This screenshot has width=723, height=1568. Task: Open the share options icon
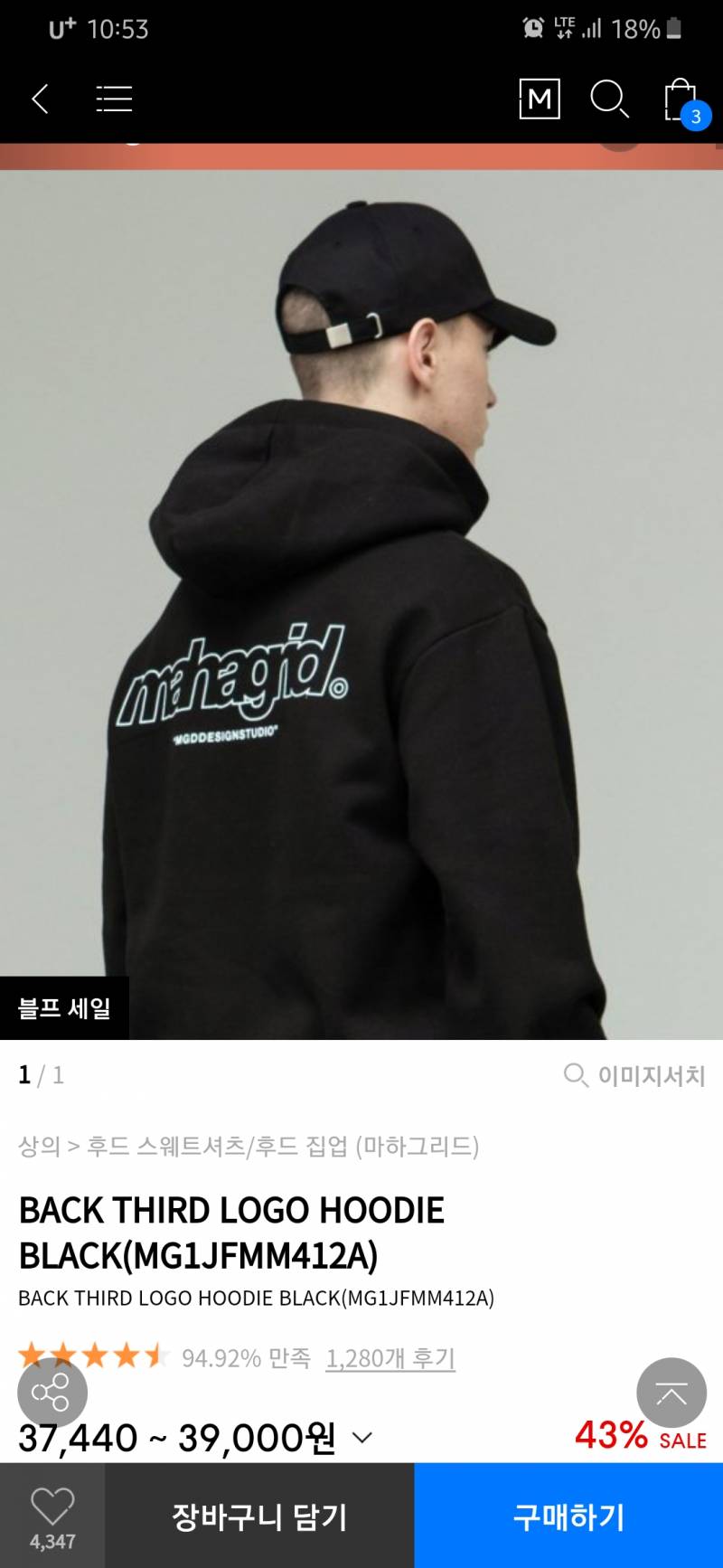click(52, 1393)
